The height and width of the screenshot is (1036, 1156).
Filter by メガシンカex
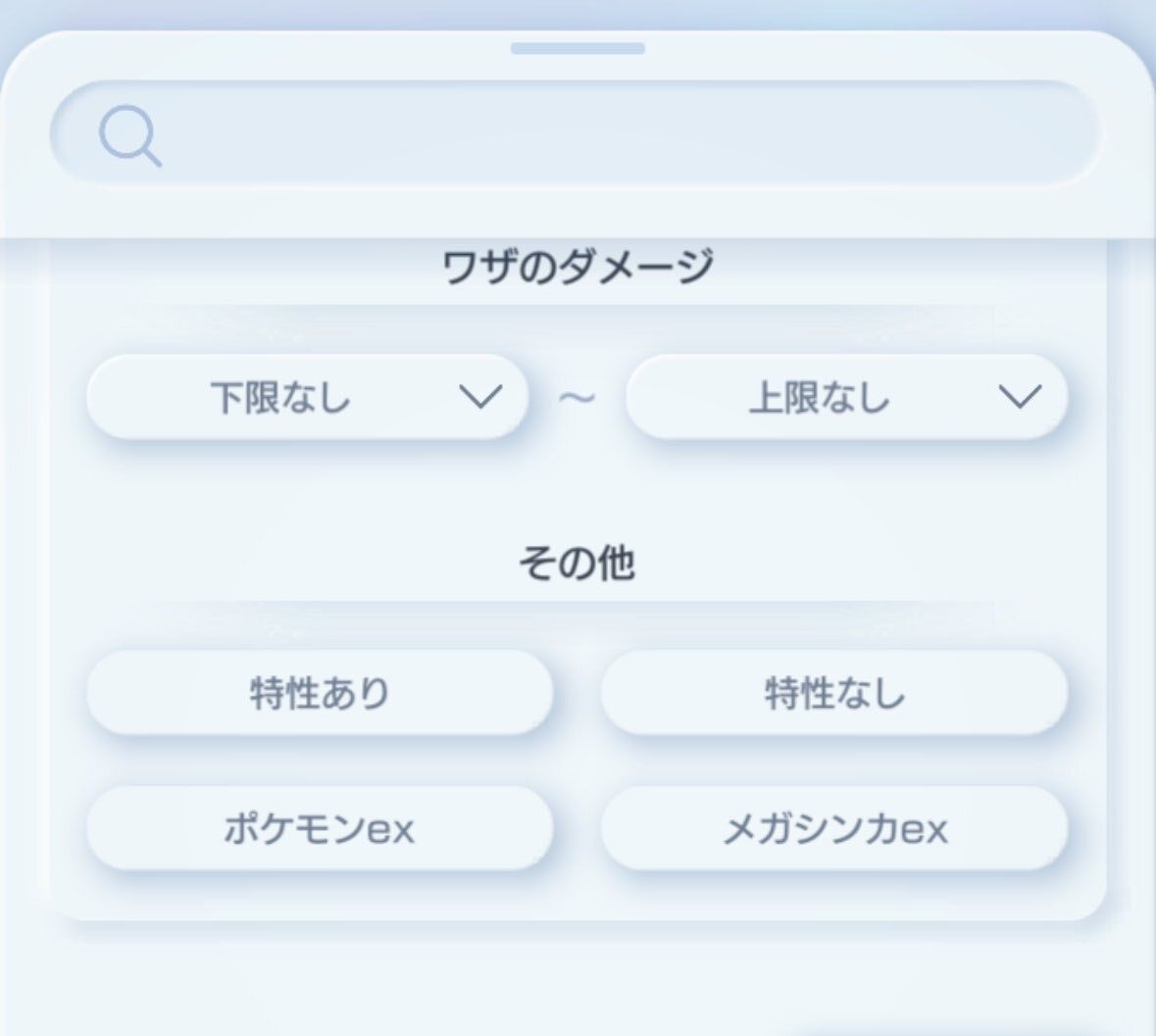pyautogui.click(x=833, y=828)
